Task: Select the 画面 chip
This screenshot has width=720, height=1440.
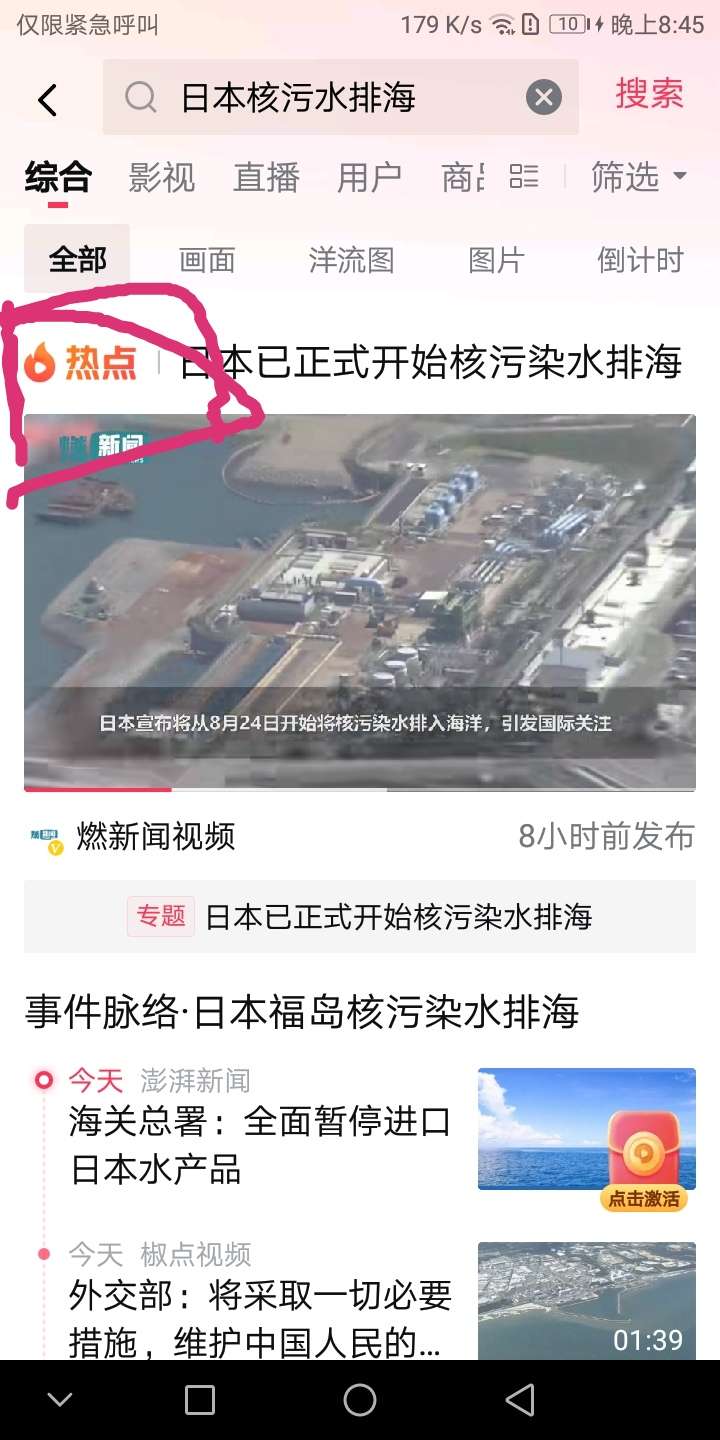Action: [x=207, y=261]
